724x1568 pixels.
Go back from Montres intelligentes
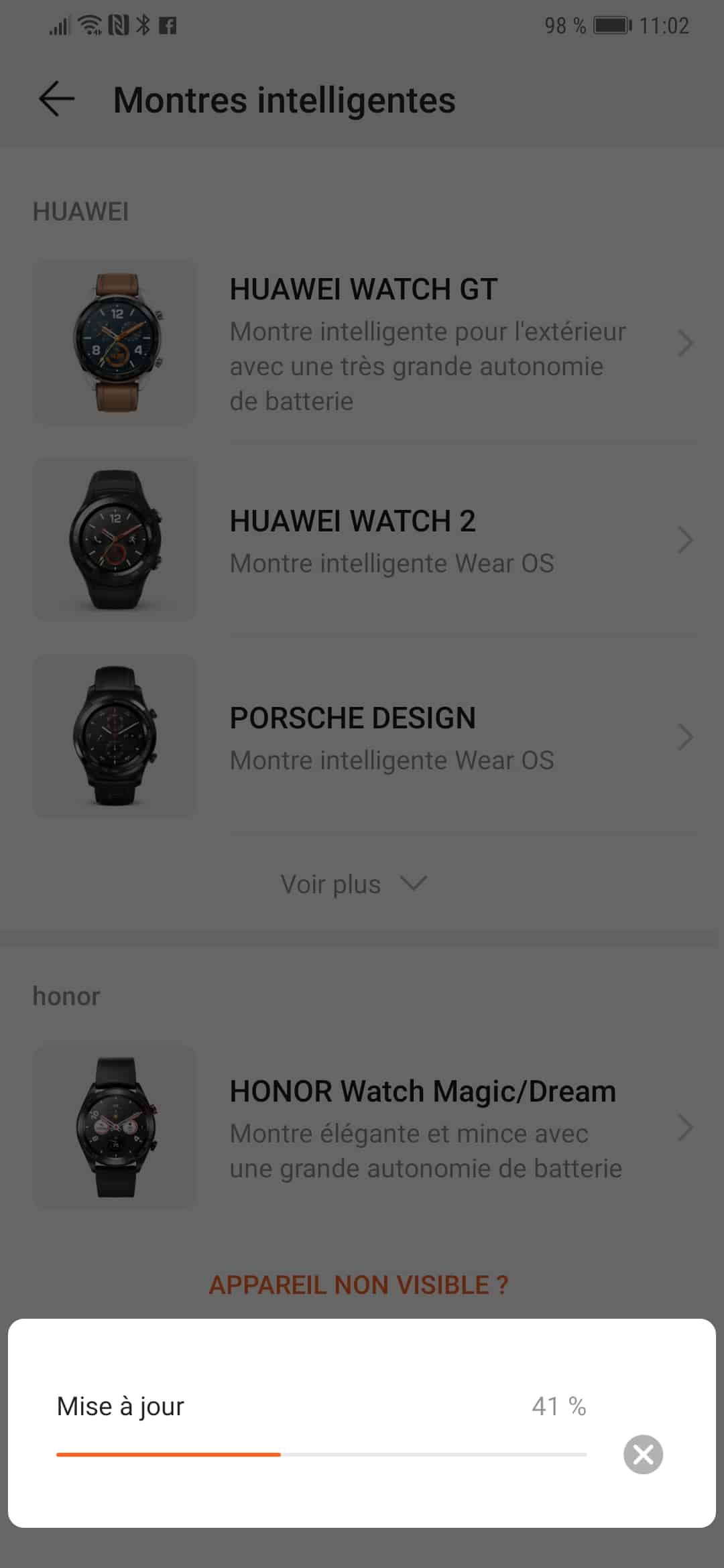pos(57,100)
